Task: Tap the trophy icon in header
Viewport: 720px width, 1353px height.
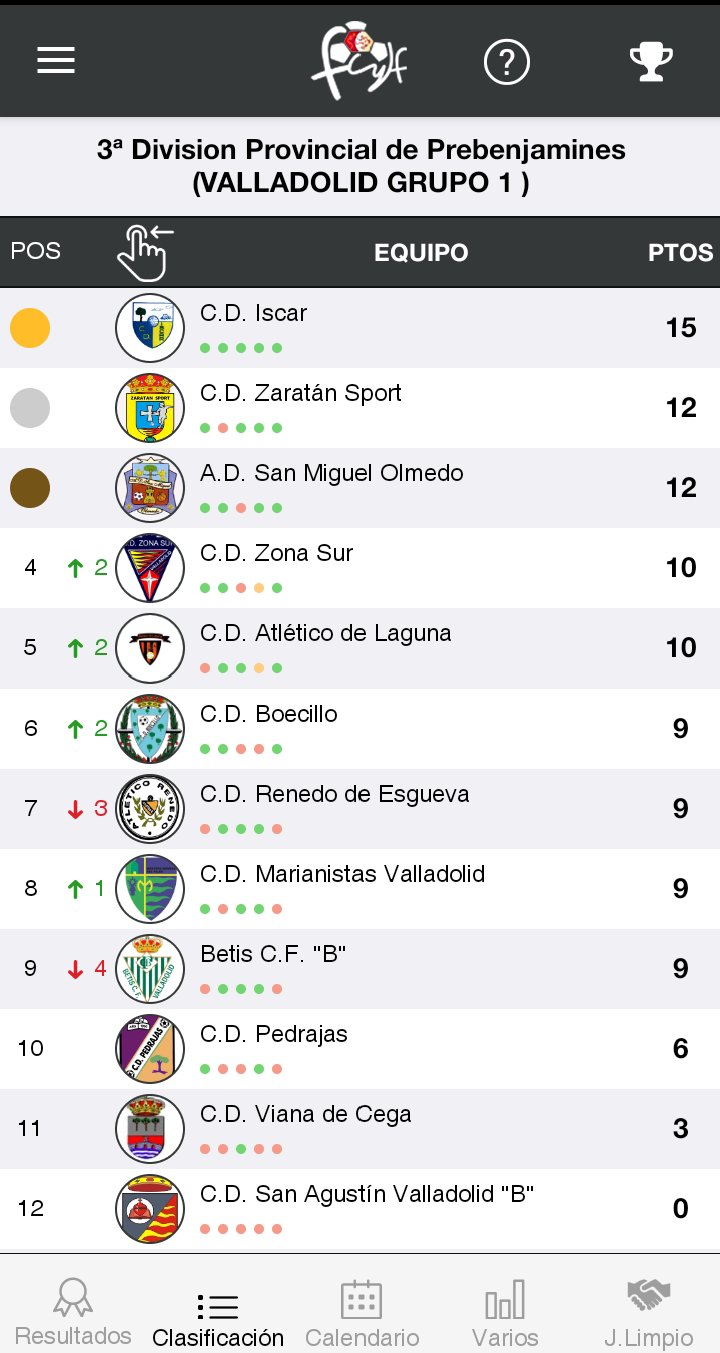Action: click(650, 62)
